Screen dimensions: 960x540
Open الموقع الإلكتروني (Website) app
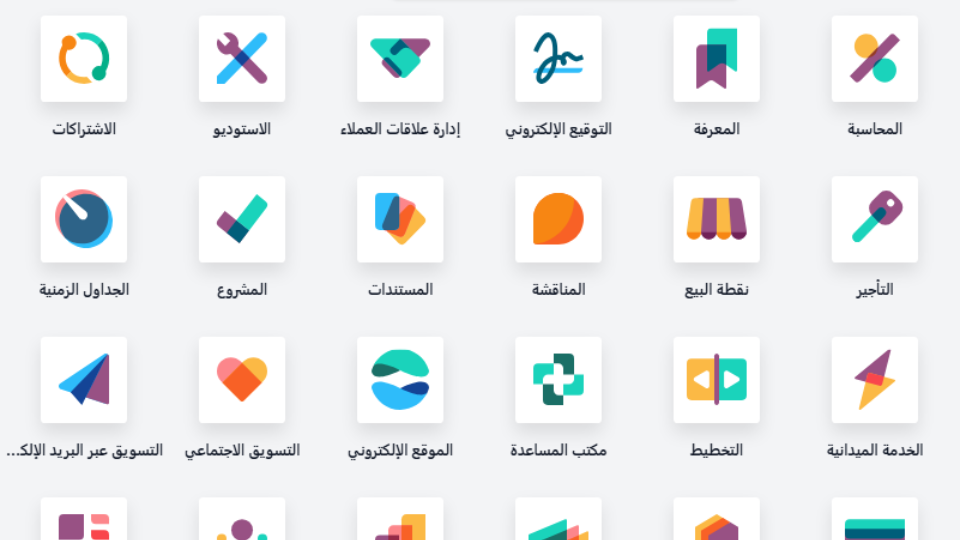(400, 379)
